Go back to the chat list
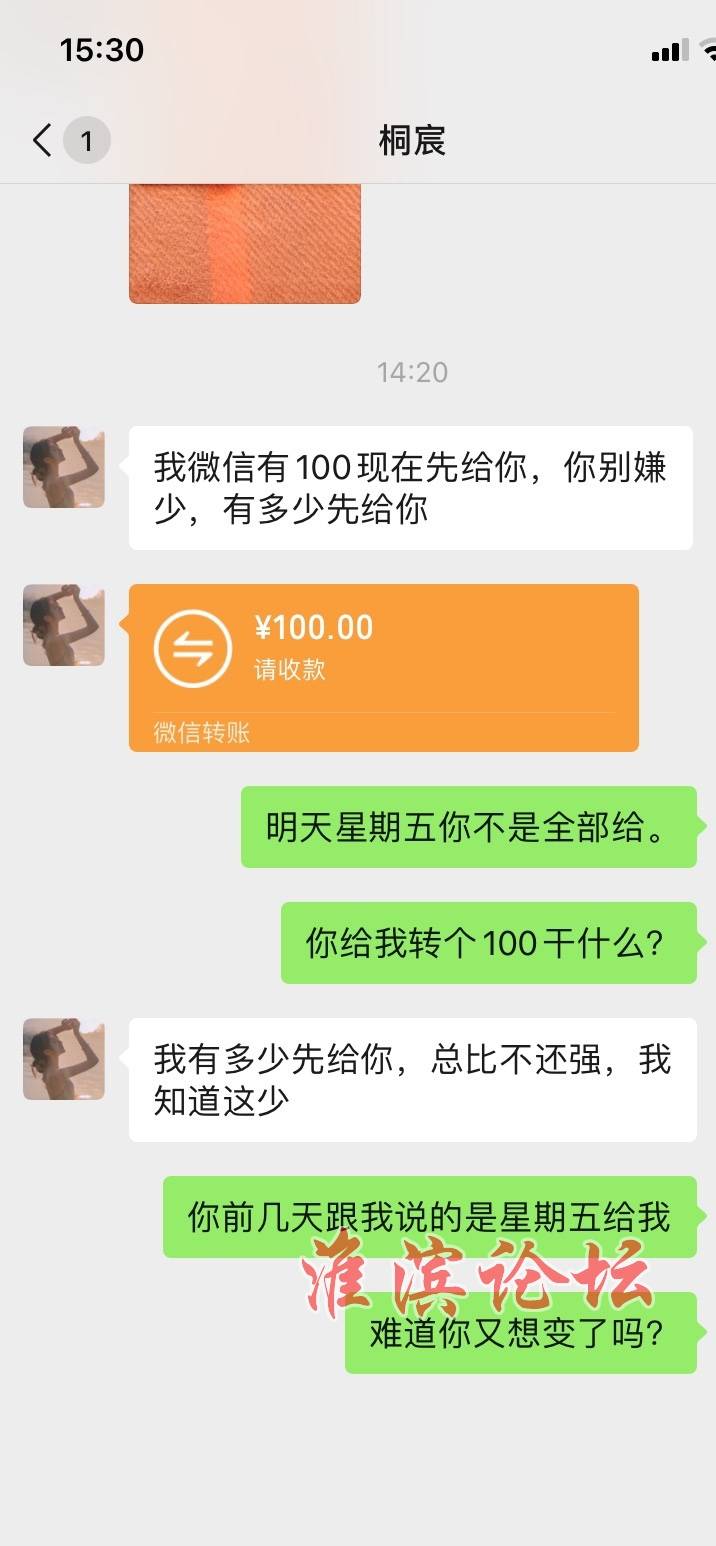716x1546 pixels. [42, 140]
